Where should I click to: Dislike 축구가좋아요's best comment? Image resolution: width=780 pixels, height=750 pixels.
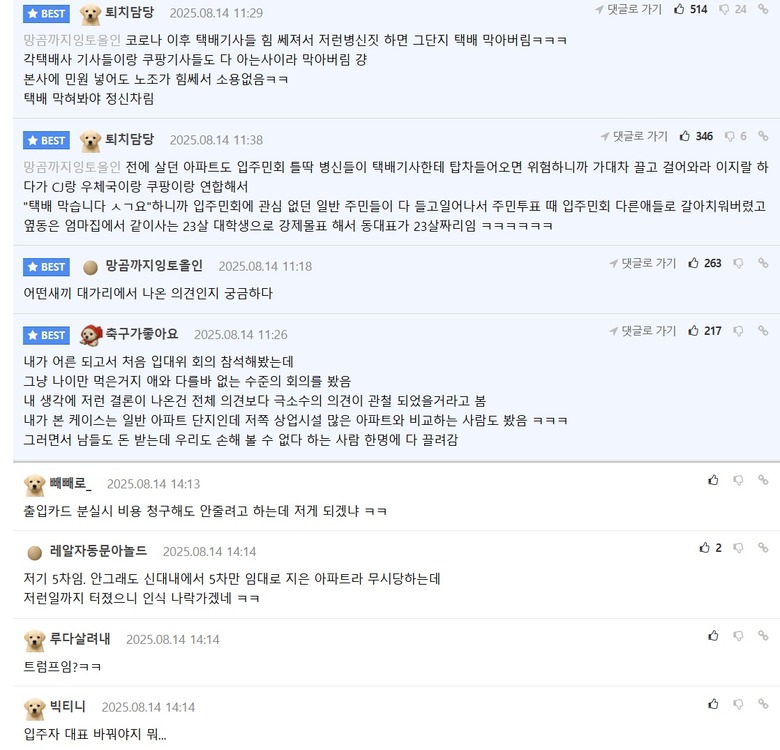(x=737, y=331)
